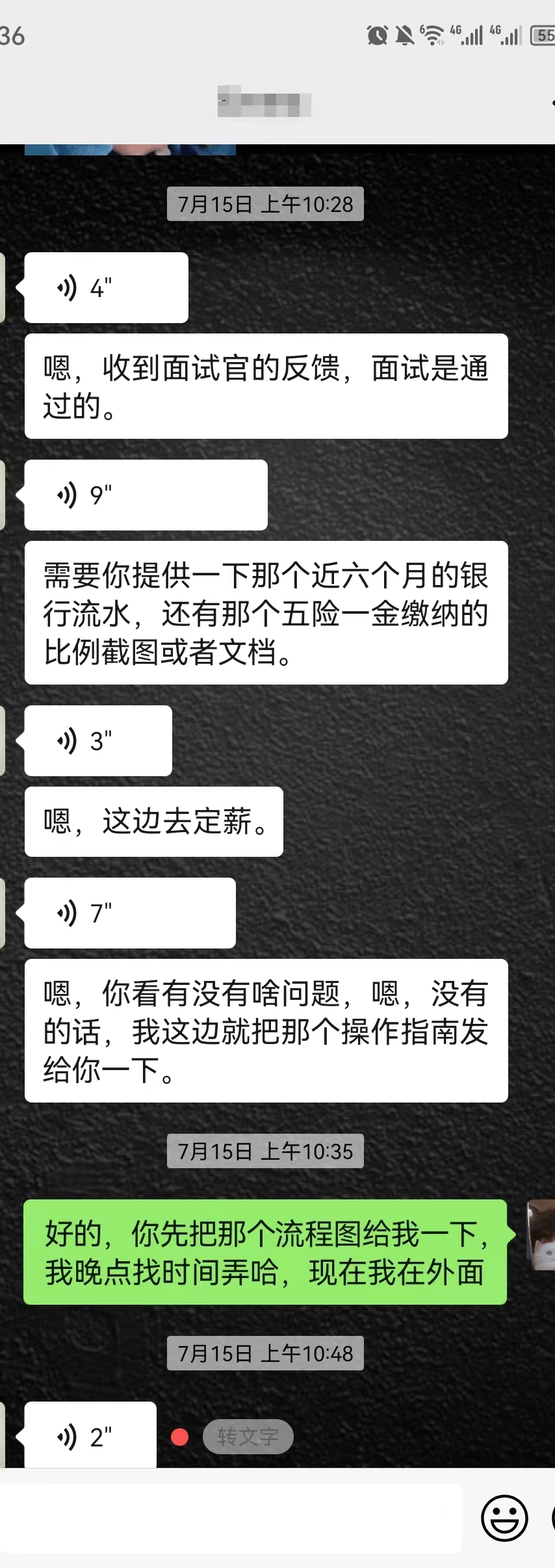Open the emoji picker
This screenshot has height=1568, width=555.
pyautogui.click(x=504, y=1518)
